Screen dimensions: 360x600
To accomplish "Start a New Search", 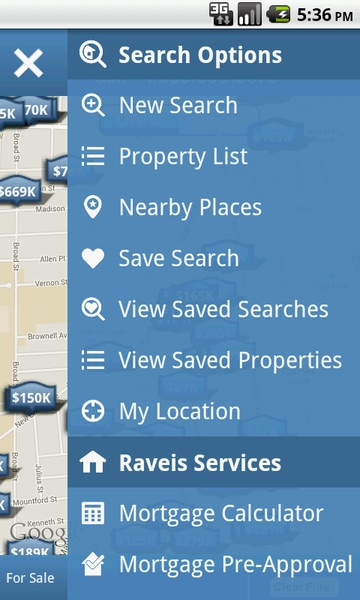I will 214,105.
